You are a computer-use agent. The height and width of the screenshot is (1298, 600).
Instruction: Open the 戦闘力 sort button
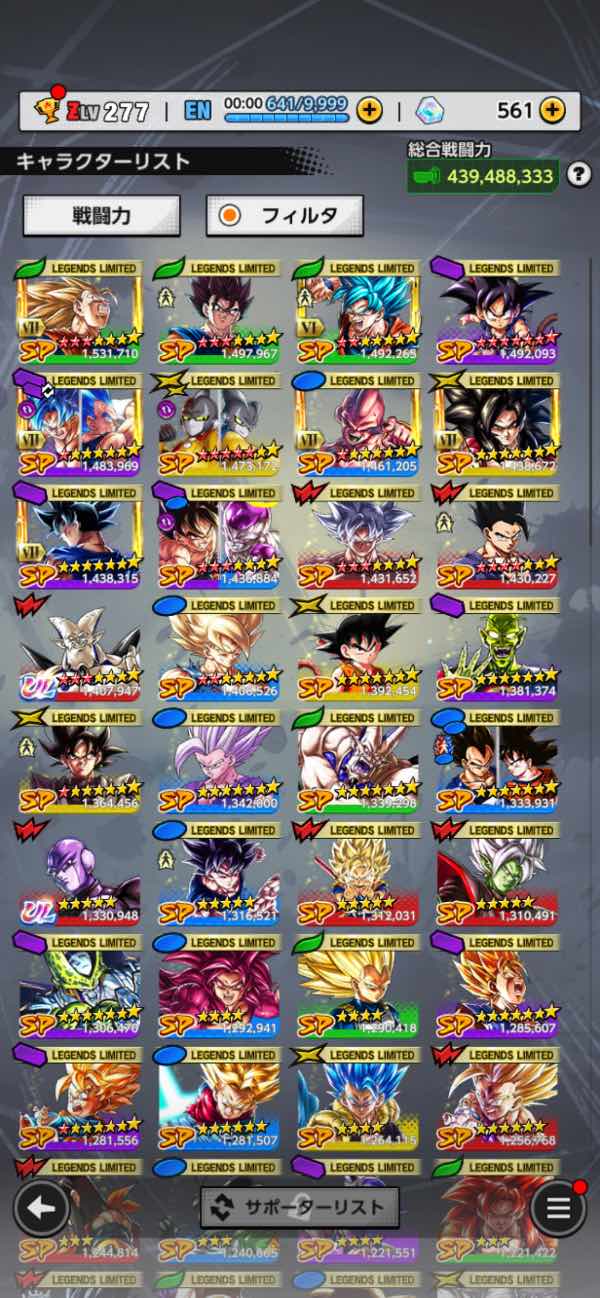[101, 215]
